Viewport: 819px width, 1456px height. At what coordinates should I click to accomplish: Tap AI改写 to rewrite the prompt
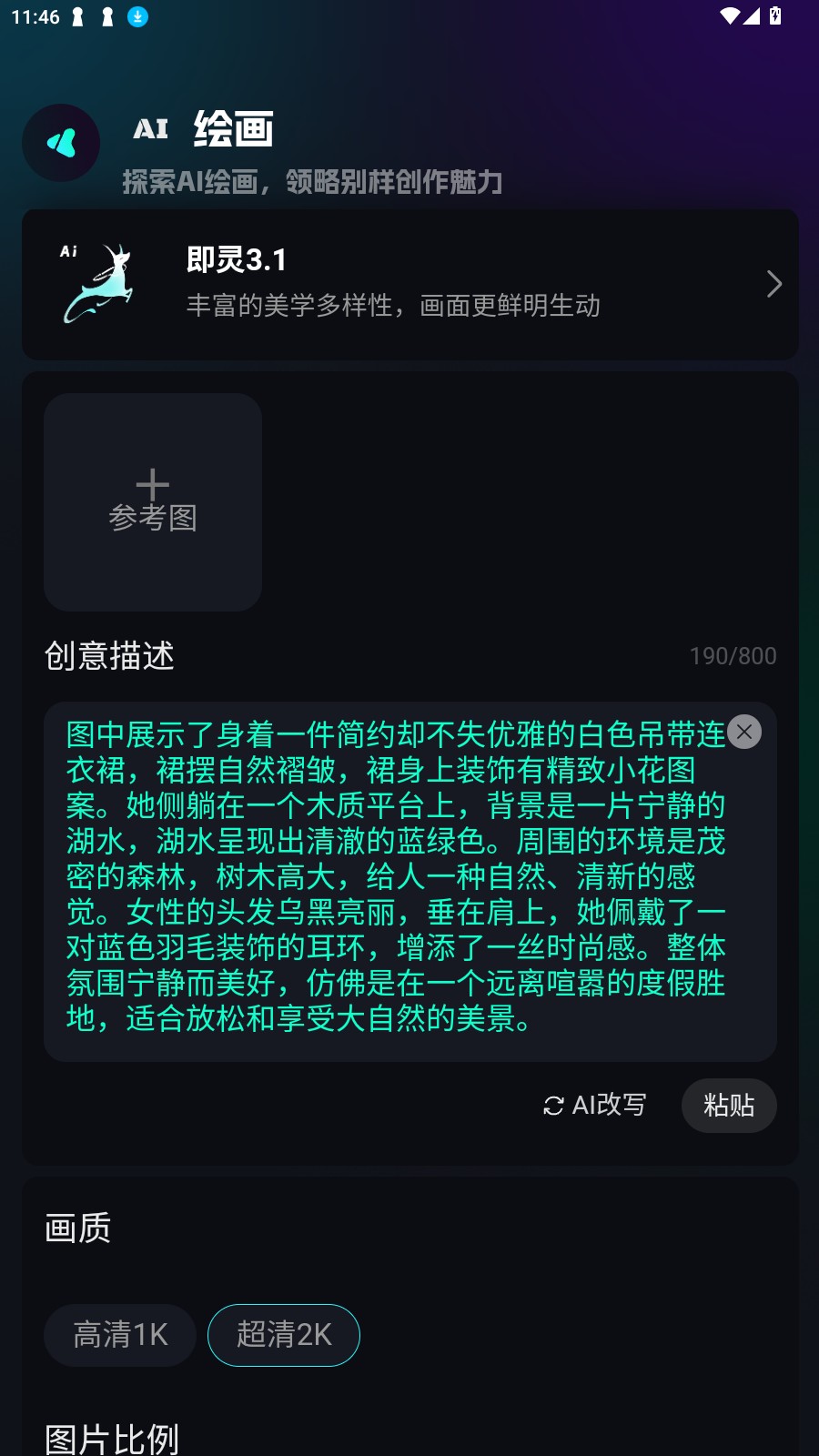point(595,1105)
